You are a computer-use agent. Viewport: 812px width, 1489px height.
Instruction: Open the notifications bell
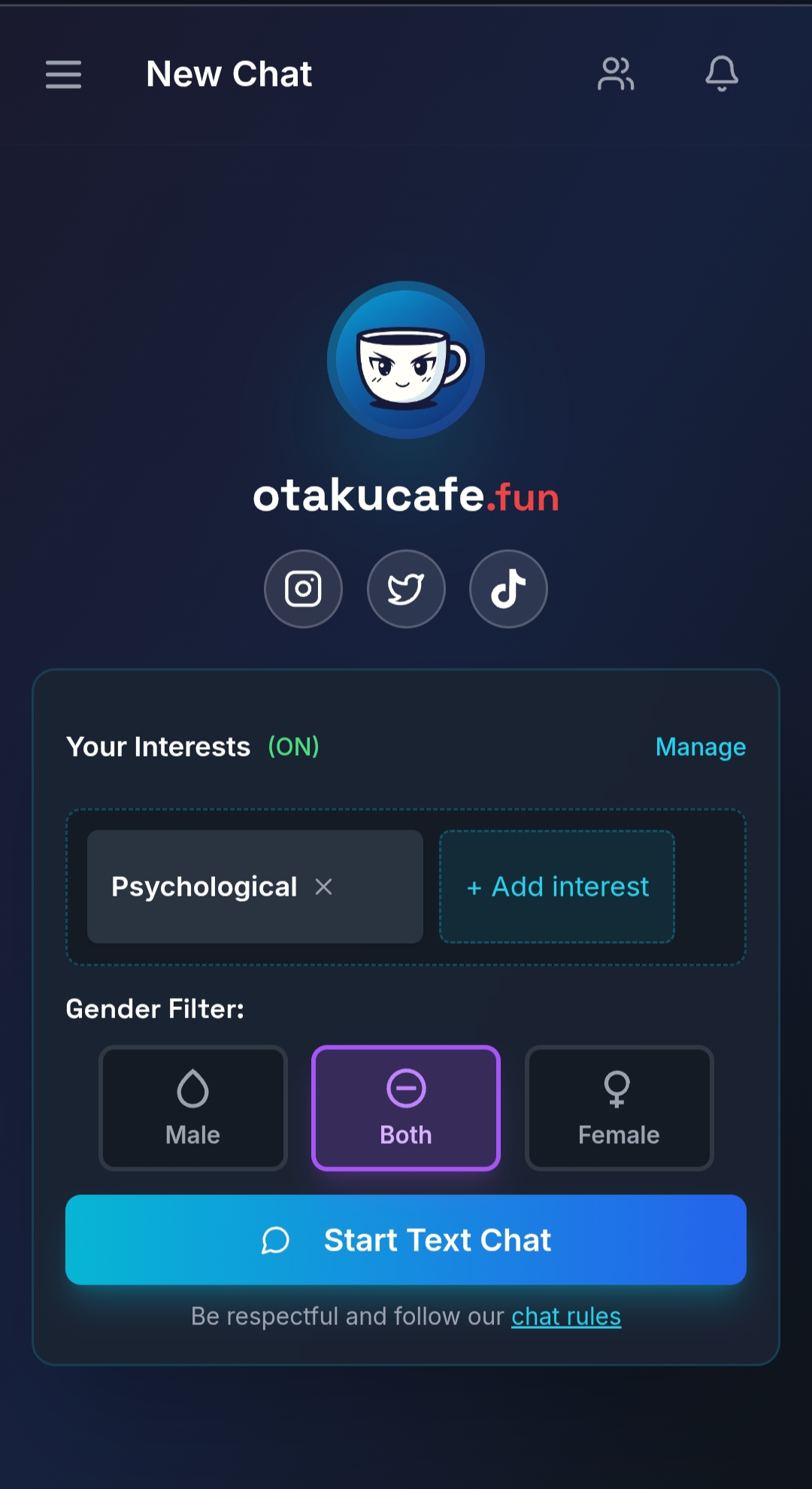tap(721, 74)
